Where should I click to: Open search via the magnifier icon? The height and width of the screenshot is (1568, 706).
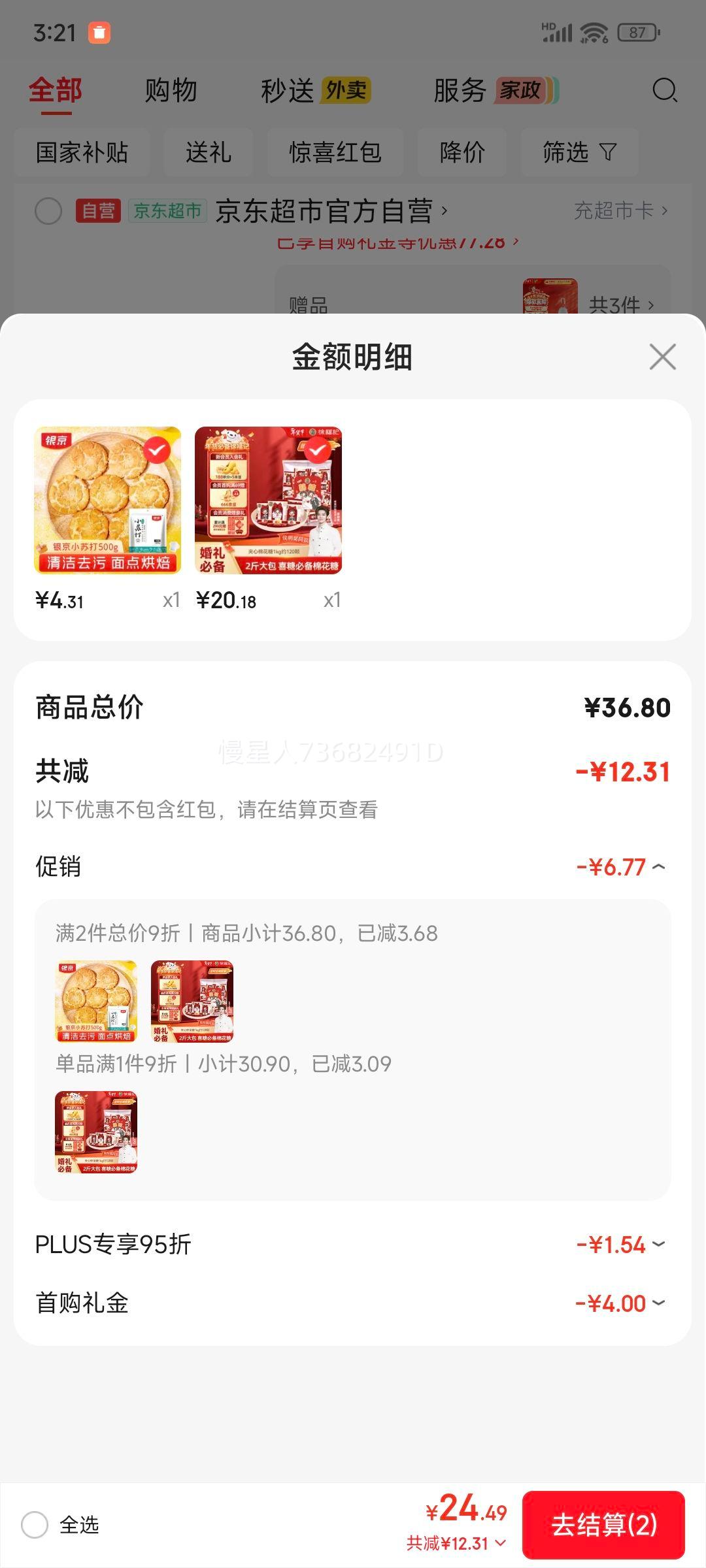667,91
